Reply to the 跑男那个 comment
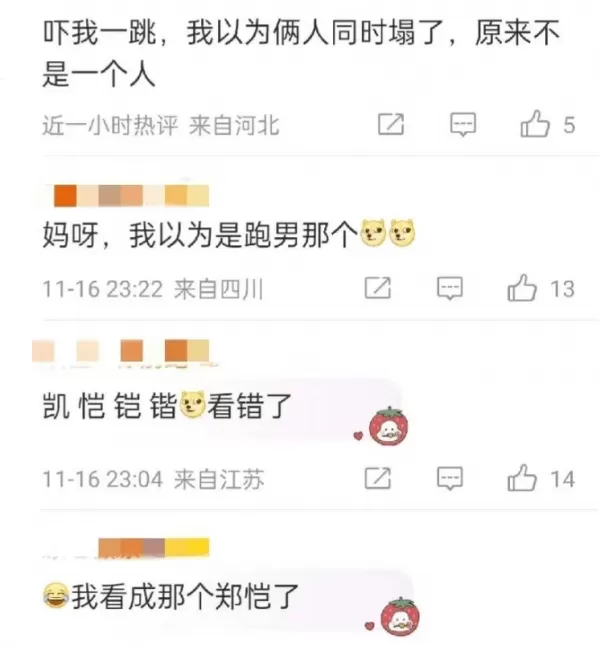Image resolution: width=600 pixels, height=646 pixels. [x=452, y=289]
